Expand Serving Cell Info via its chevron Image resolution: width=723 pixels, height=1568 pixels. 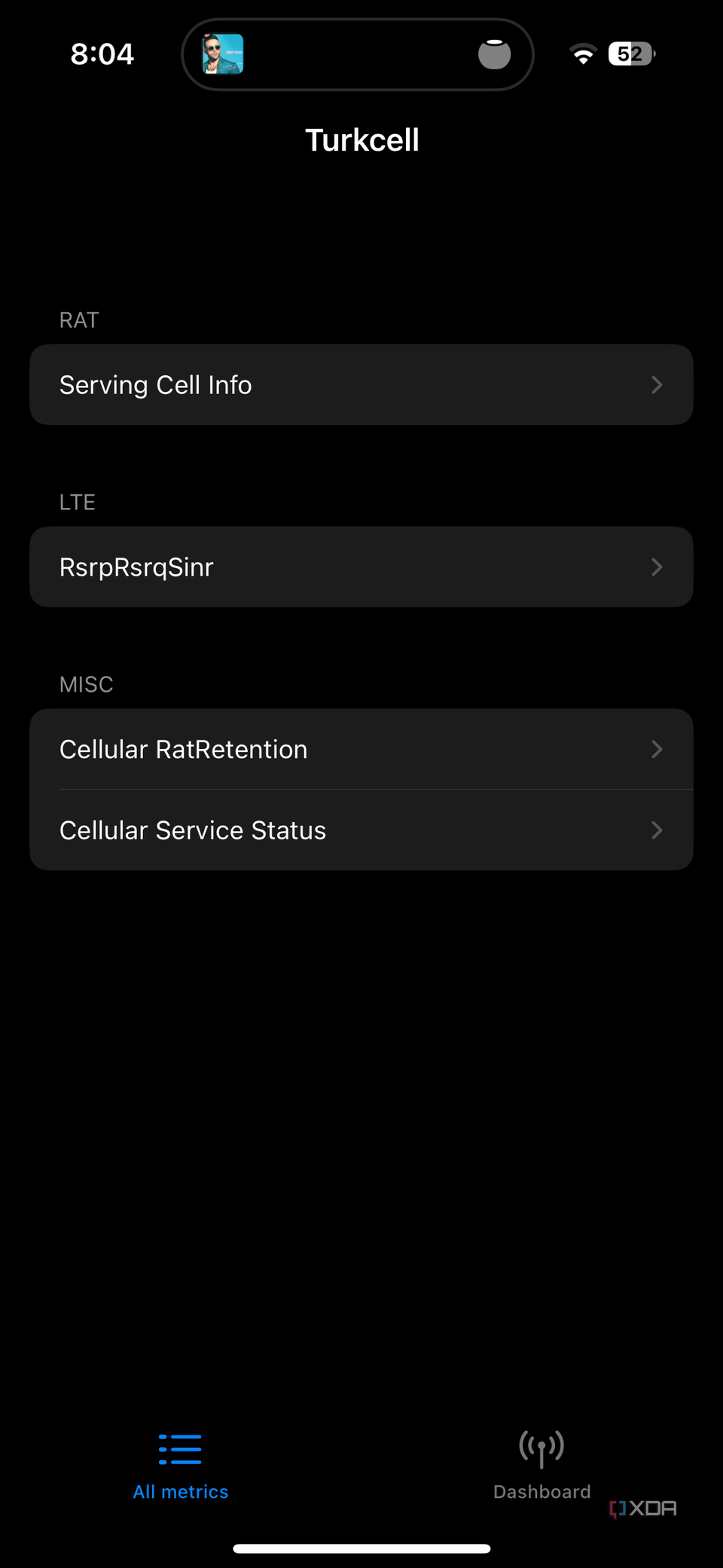click(657, 384)
